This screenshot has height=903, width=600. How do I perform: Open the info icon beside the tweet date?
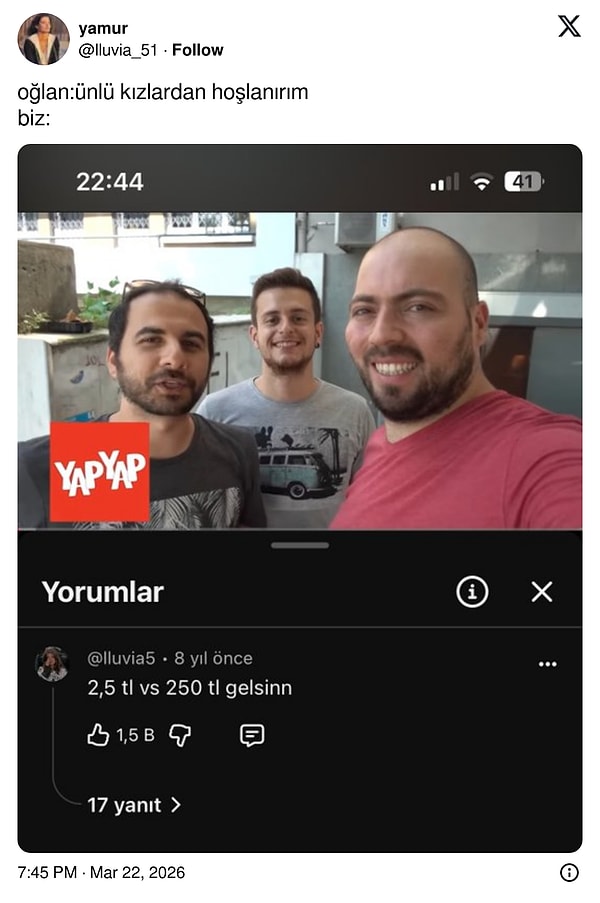[569, 872]
